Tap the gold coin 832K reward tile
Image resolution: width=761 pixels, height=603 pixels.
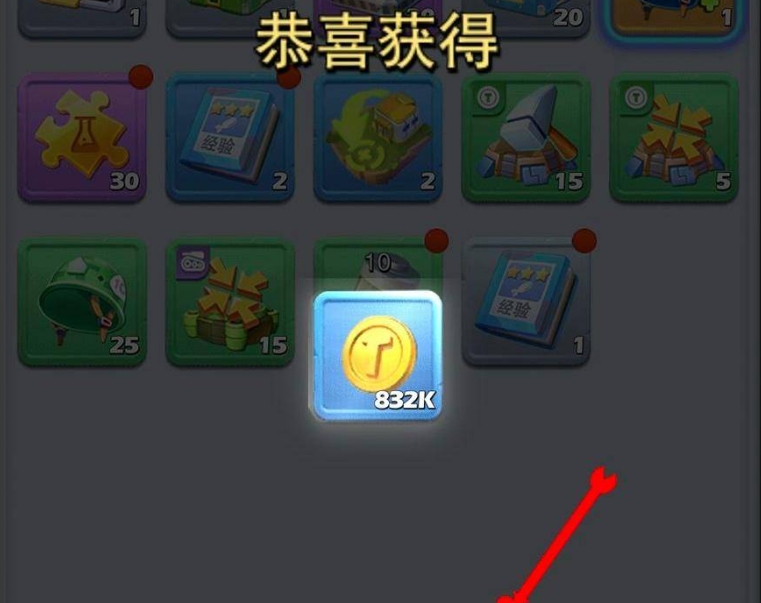[x=377, y=354]
